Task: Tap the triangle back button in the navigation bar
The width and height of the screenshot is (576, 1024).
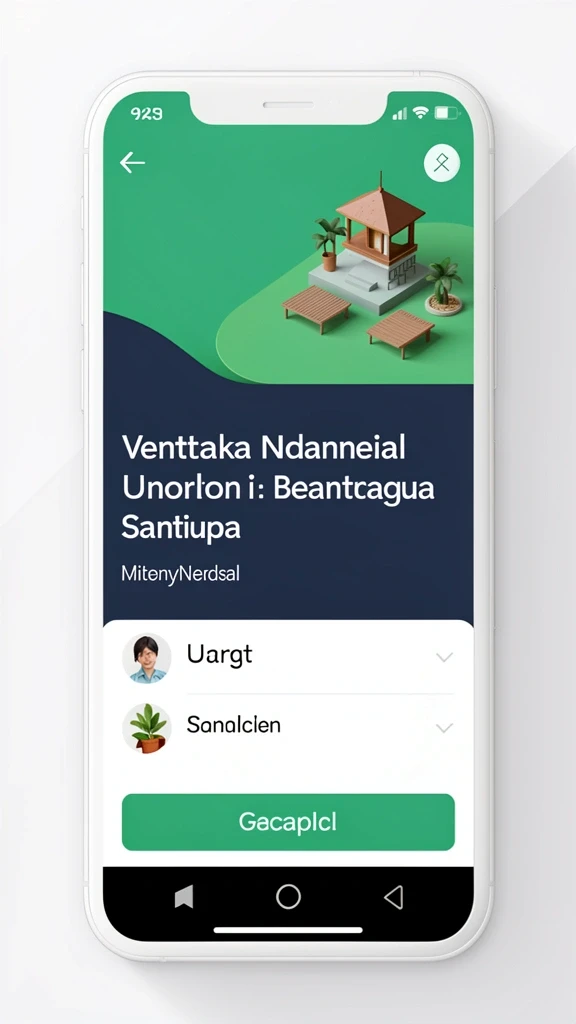Action: 393,897
